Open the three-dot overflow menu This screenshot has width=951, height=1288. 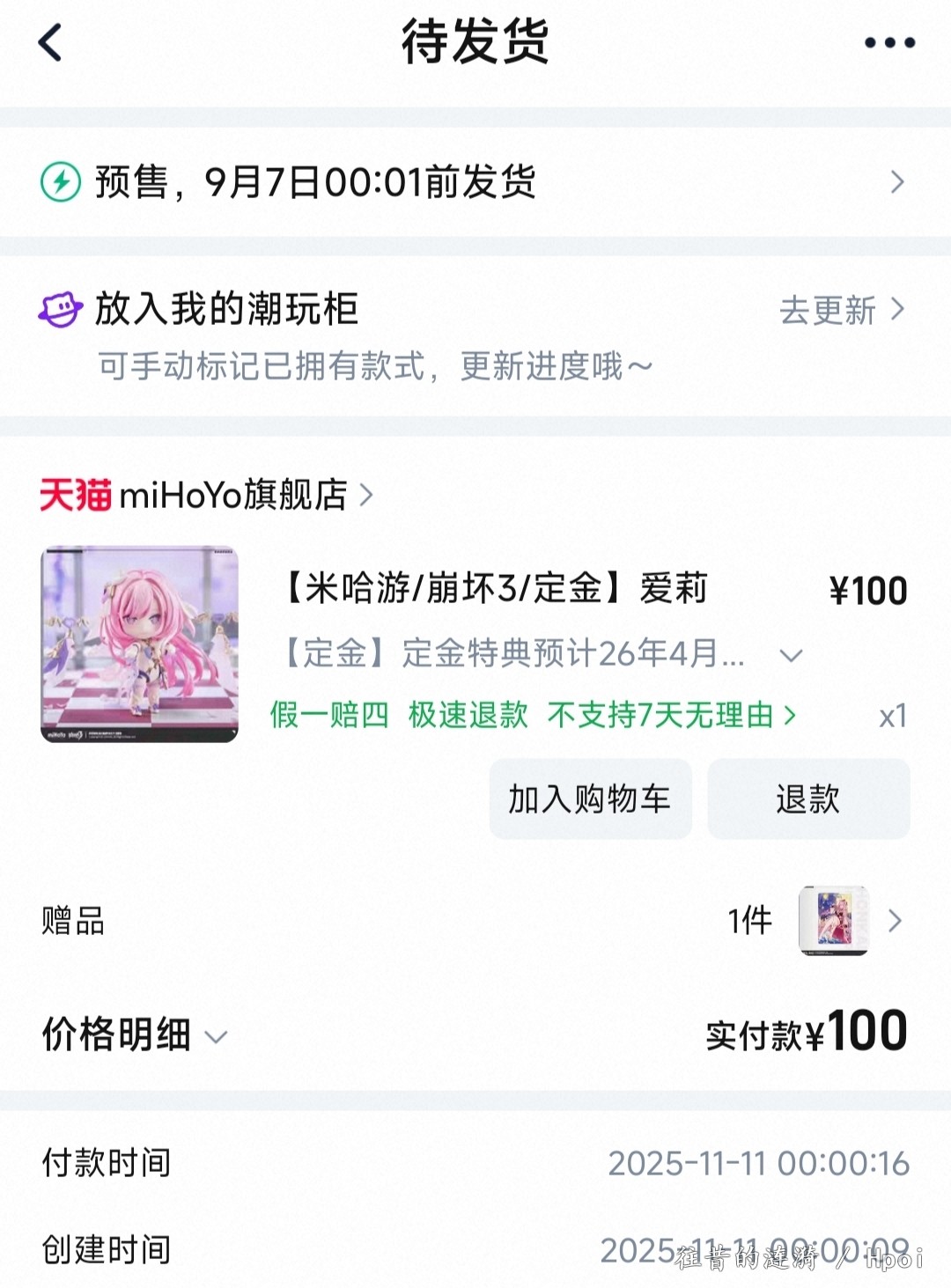tap(889, 42)
